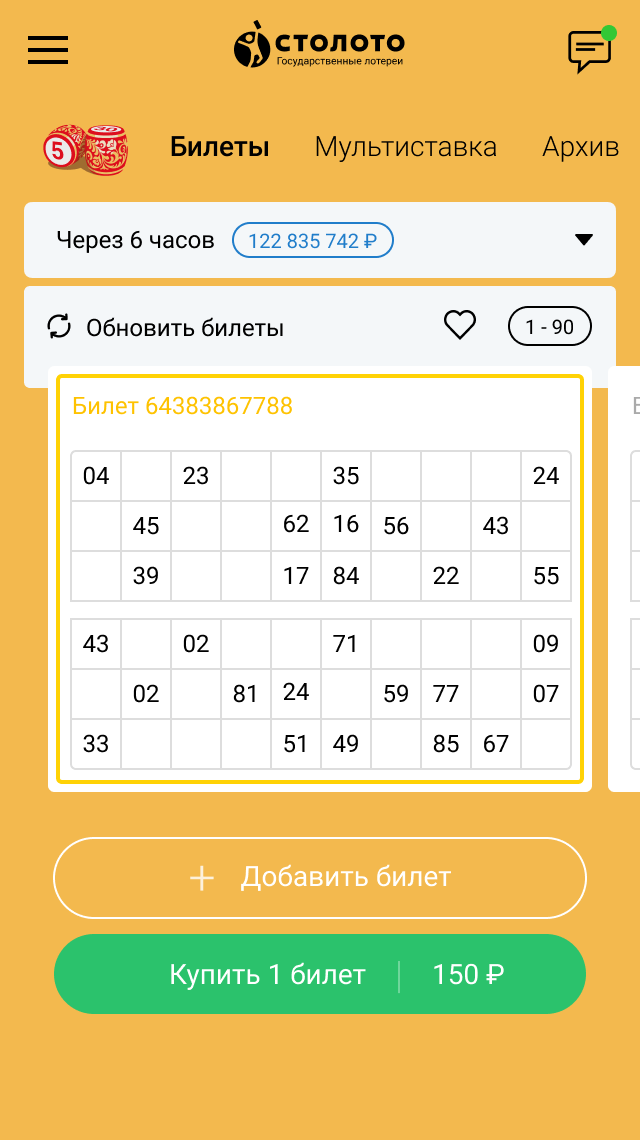Switch to the Мультиставка tab
The image size is (640, 1140).
click(405, 147)
